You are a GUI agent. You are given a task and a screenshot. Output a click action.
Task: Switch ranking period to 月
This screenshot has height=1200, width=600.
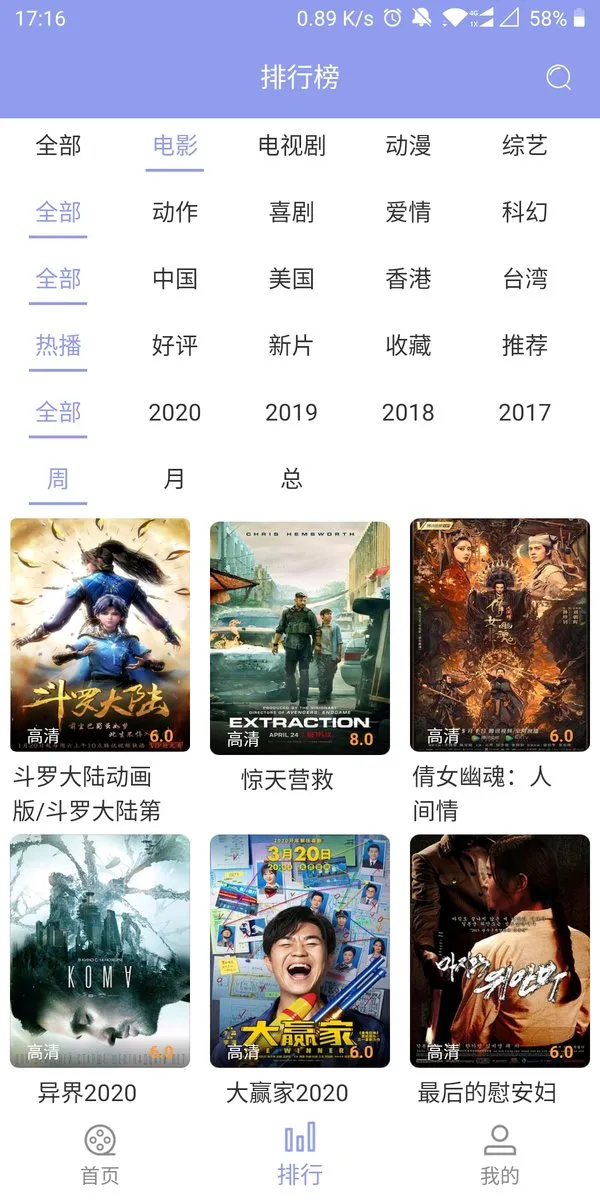(x=175, y=479)
